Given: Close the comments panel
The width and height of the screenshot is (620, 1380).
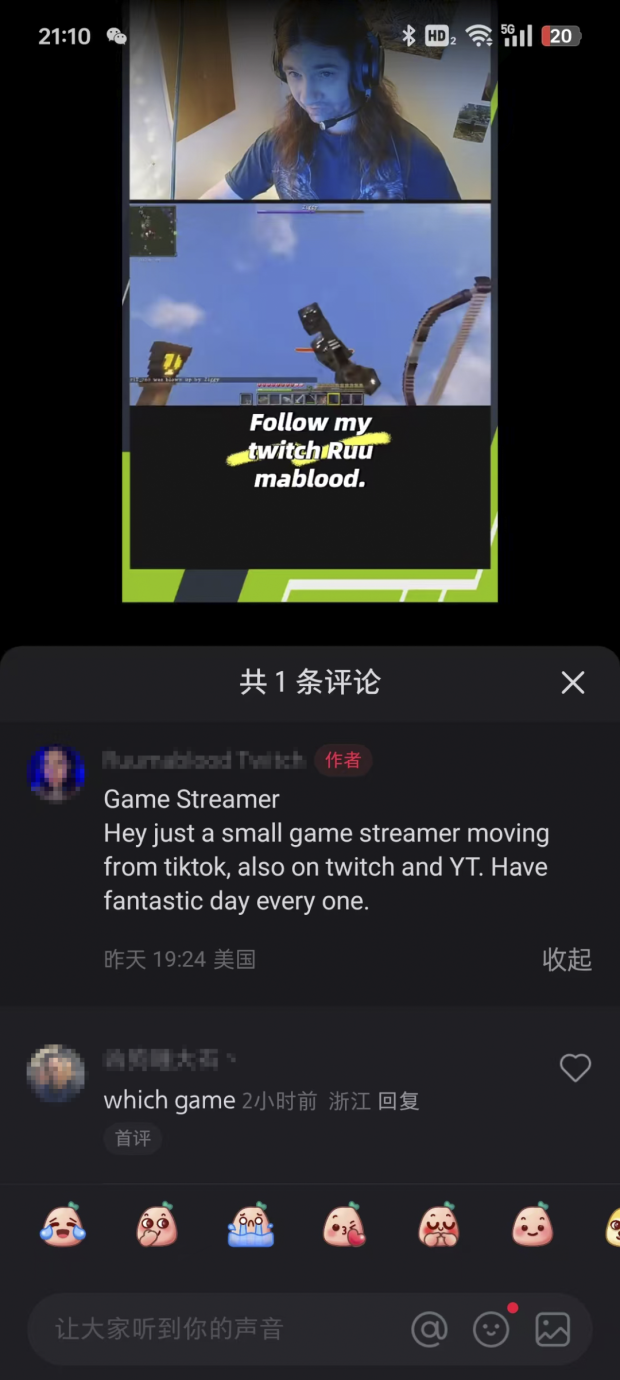Looking at the screenshot, I should [x=573, y=682].
